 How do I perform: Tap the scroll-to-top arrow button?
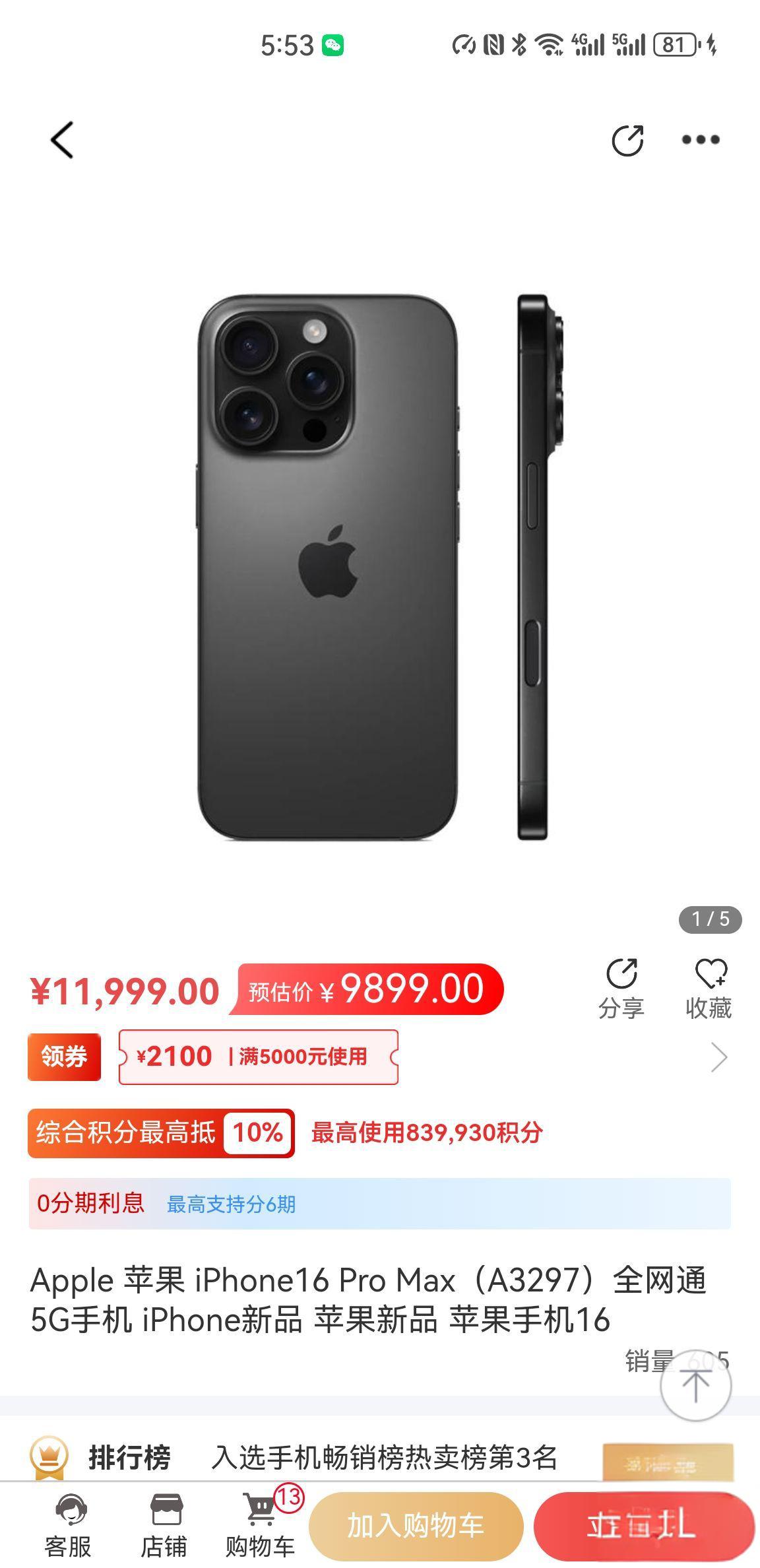tap(695, 1386)
